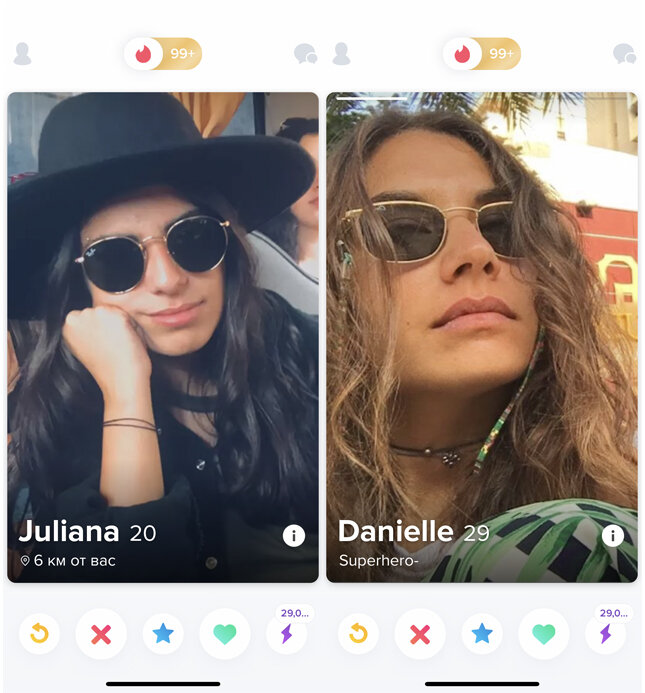
Task: Rewind last swipe under Danielle's card
Action: pyautogui.click(x=358, y=633)
